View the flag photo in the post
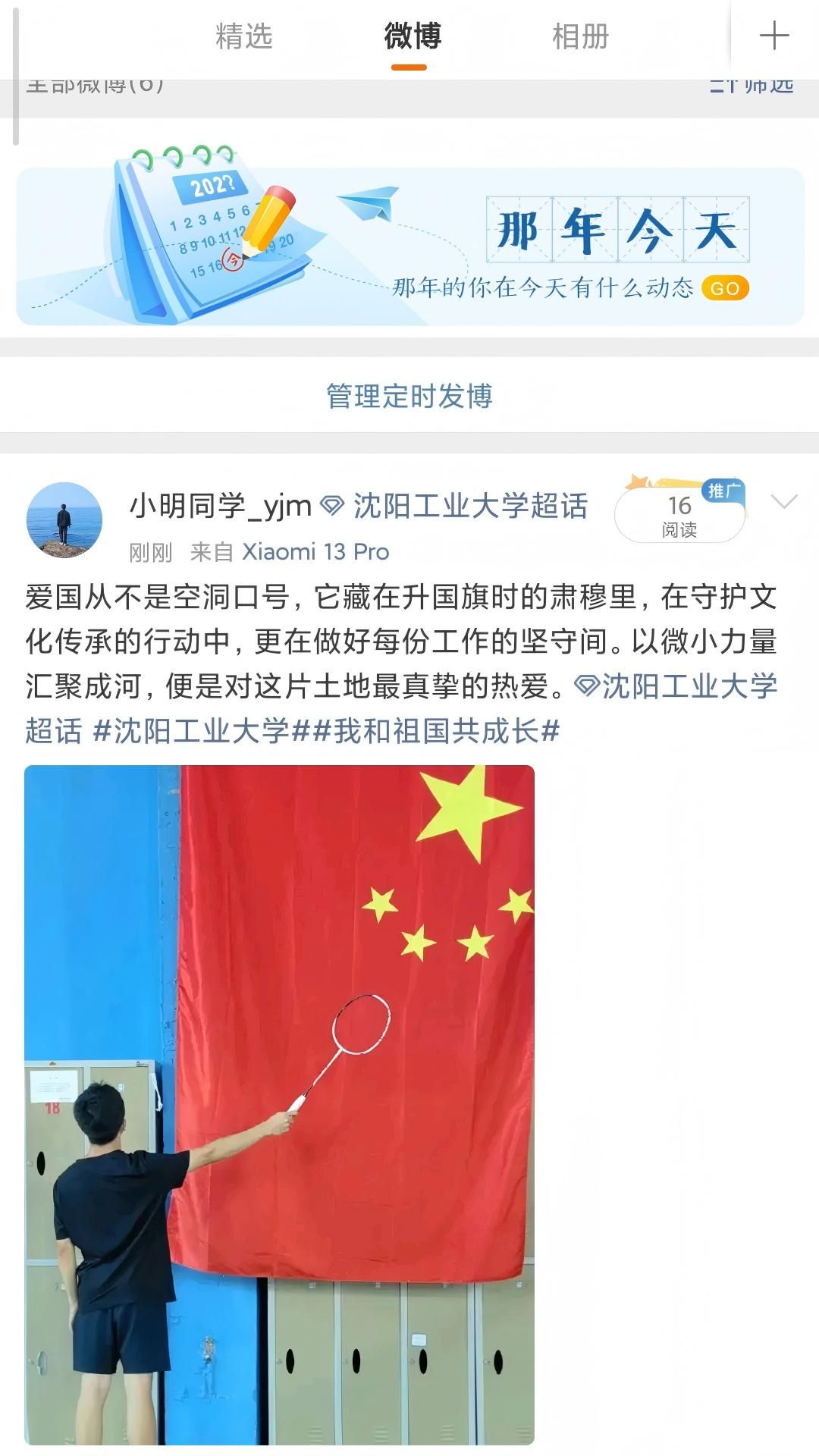This screenshot has width=819, height=1456. (x=279, y=1104)
